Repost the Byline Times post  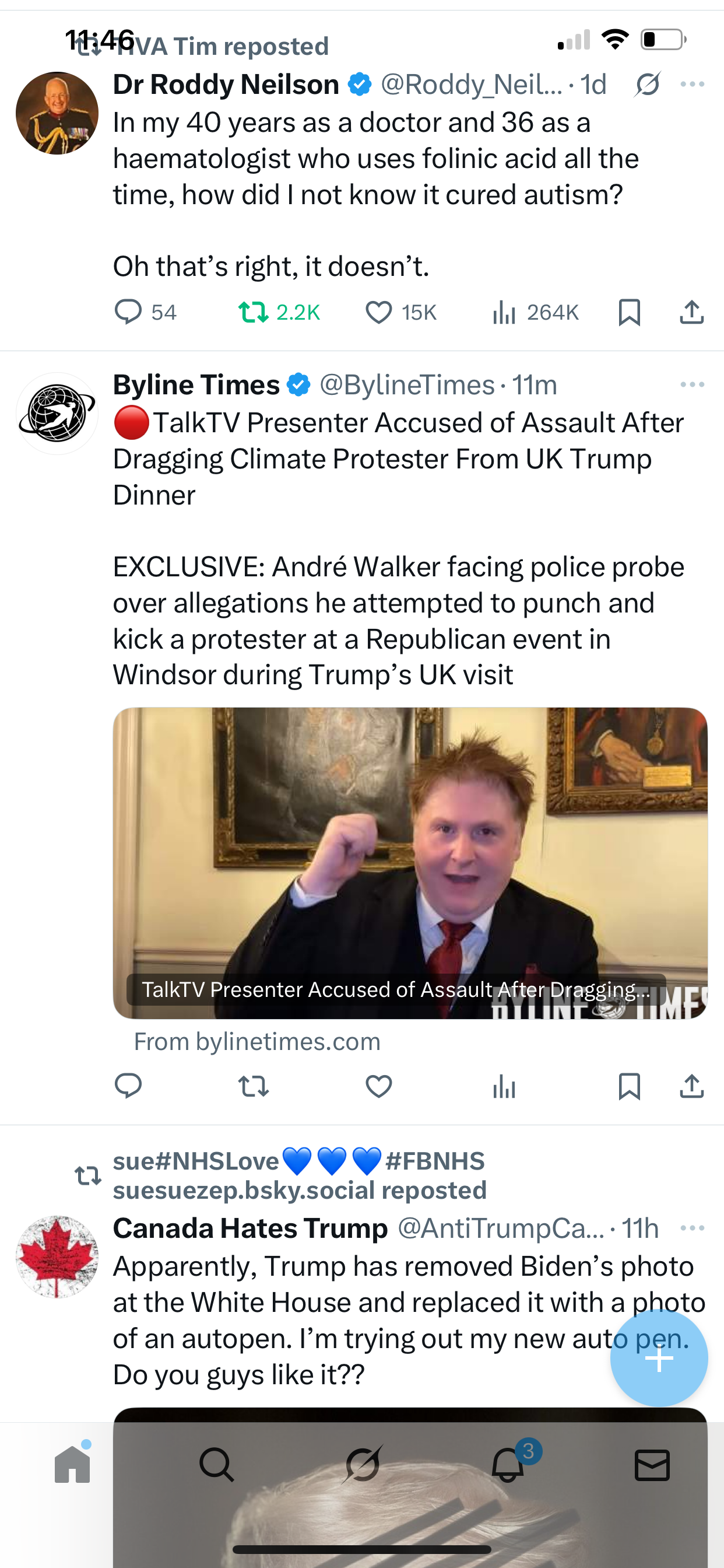coord(253,1086)
